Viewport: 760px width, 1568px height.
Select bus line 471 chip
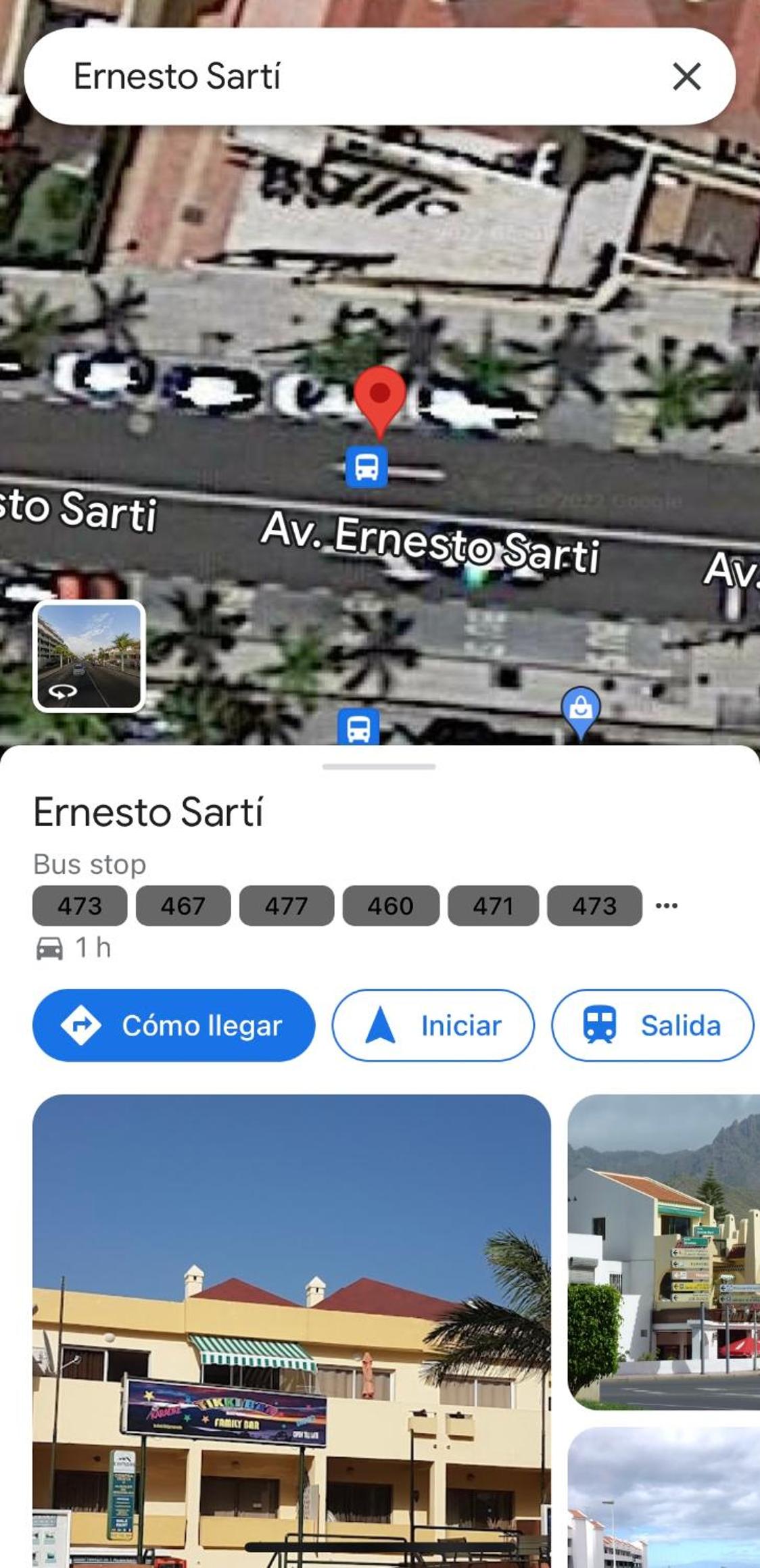(494, 906)
